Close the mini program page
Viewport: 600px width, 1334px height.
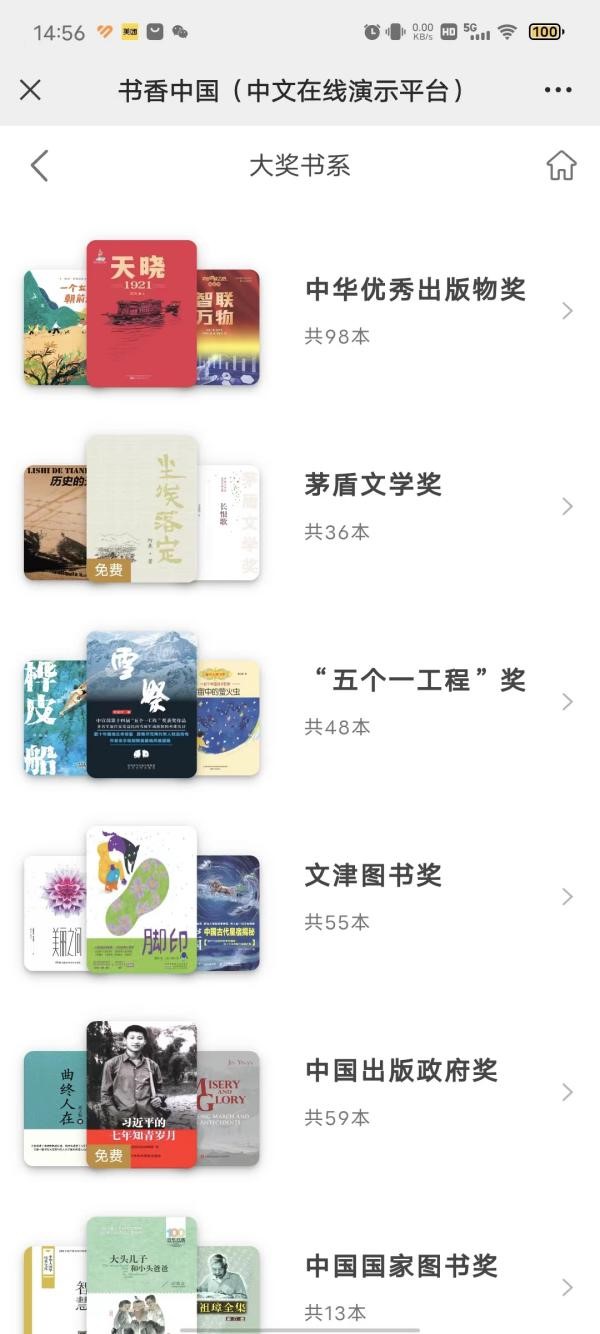click(31, 90)
